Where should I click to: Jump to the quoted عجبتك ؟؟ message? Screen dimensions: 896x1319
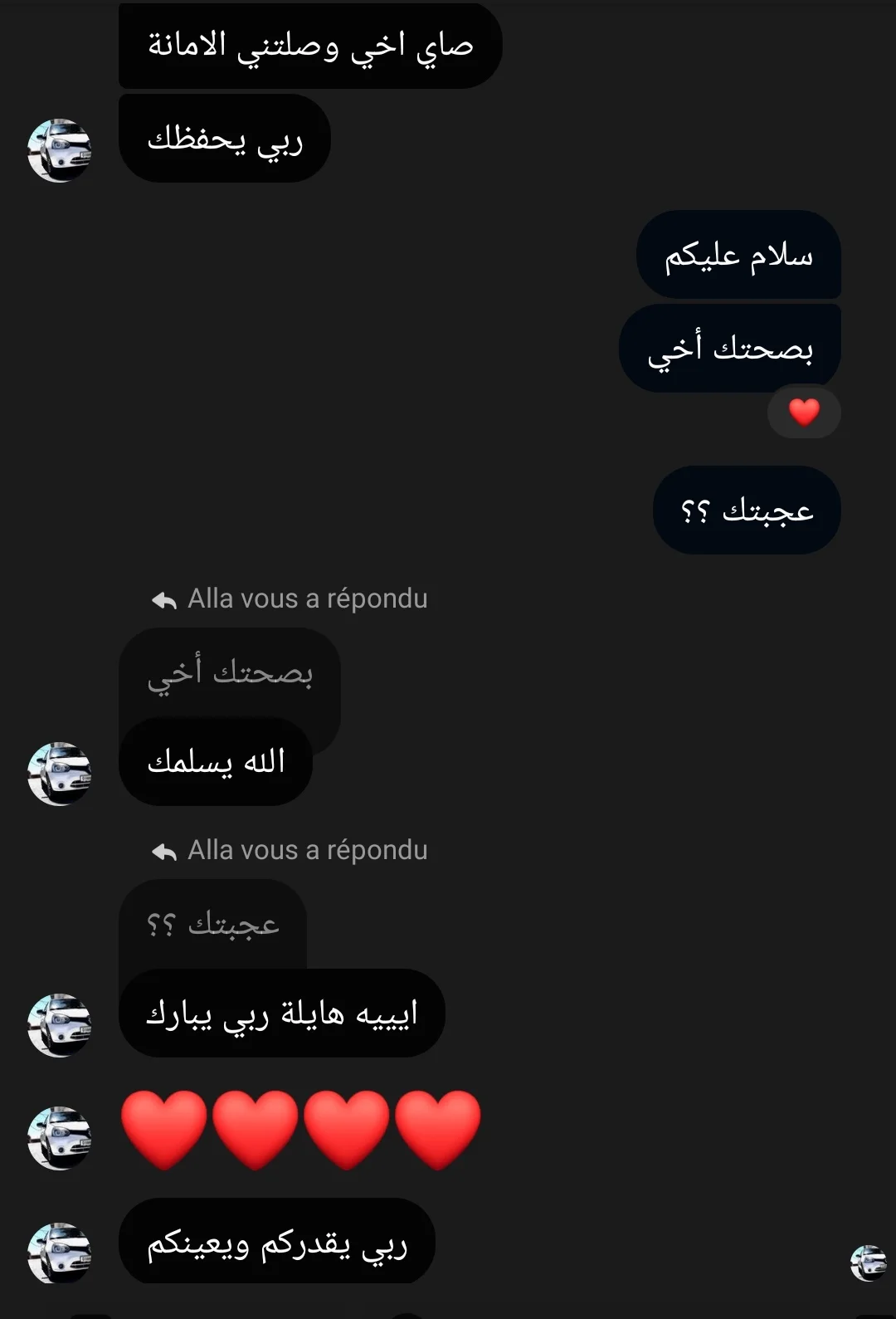pyautogui.click(x=213, y=924)
